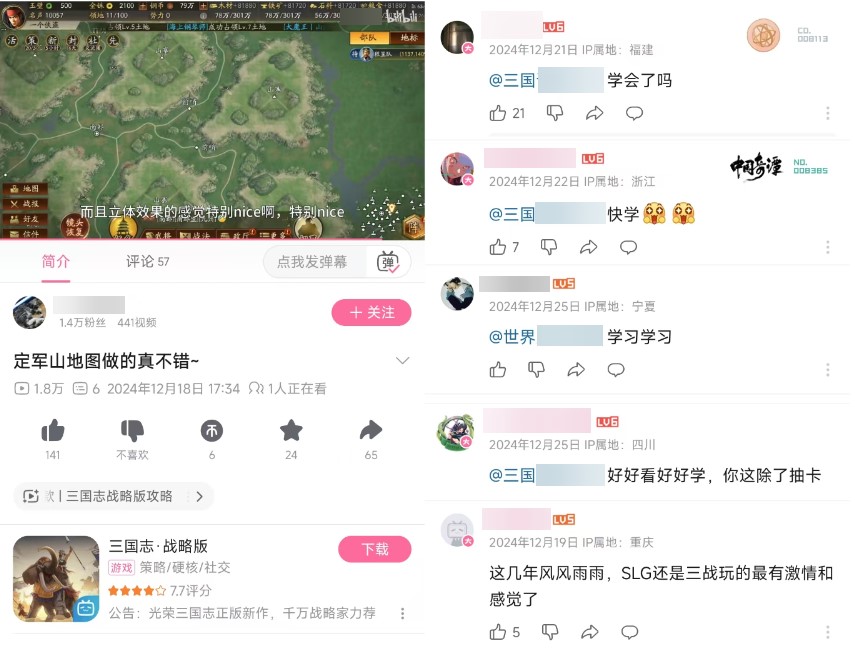
Task: Follow the uploader with 关注 button
Action: point(371,313)
